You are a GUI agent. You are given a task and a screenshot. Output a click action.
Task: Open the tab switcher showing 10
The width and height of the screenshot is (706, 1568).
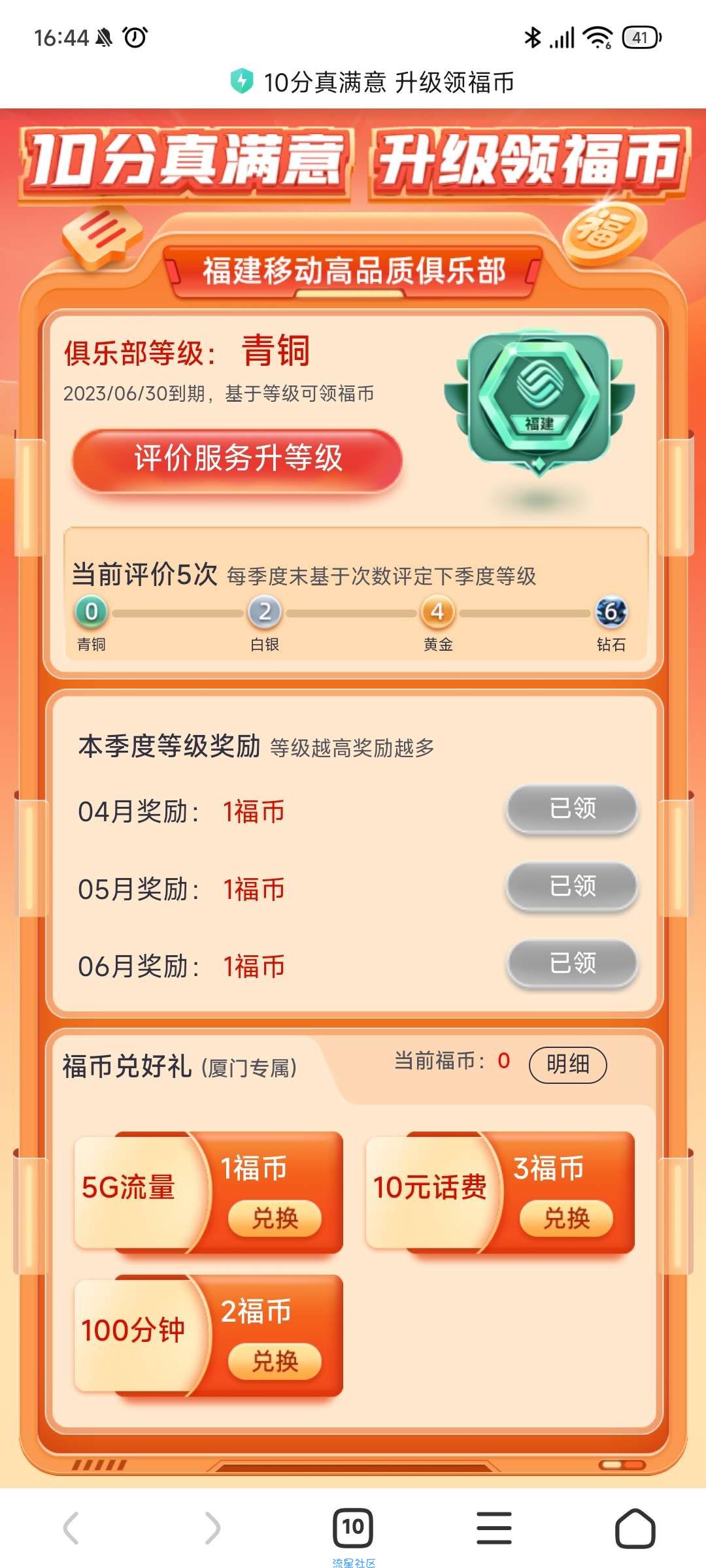(x=353, y=1527)
